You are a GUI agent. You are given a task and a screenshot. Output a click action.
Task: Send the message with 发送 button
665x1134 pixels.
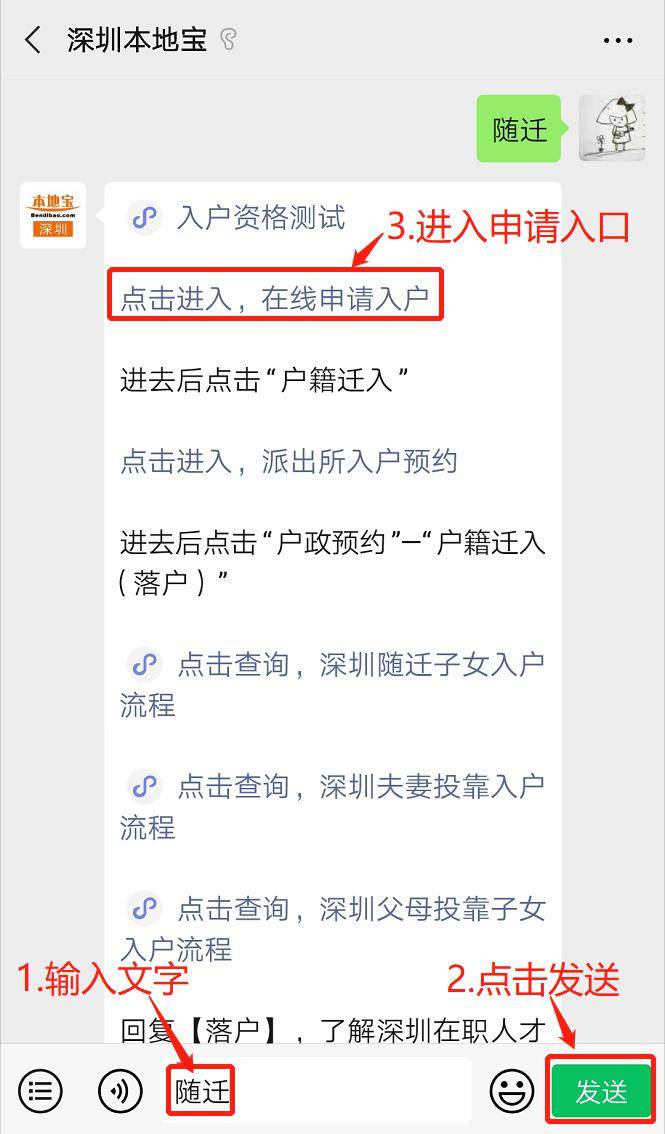pos(601,1091)
